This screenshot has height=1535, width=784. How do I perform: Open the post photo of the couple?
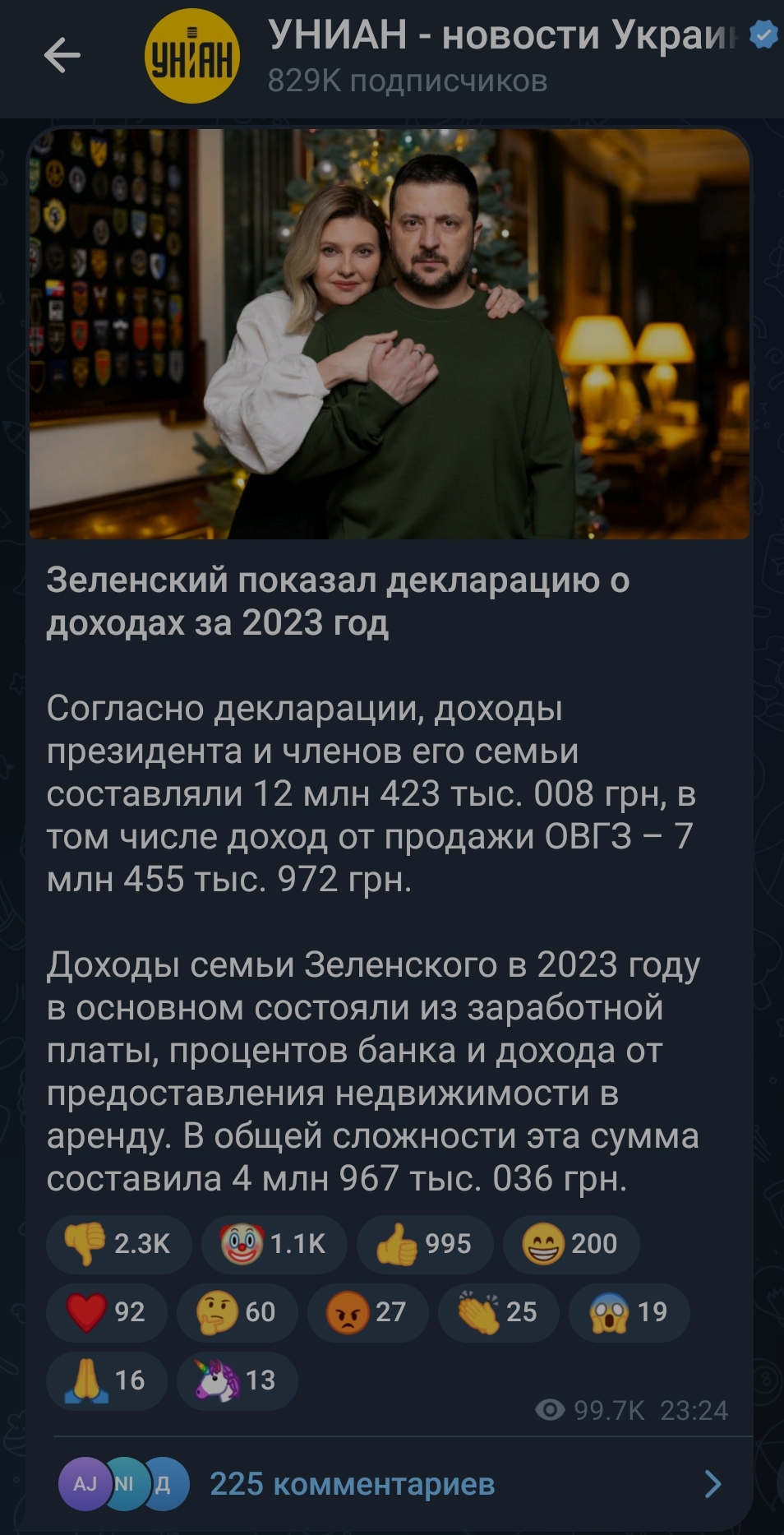click(390, 334)
